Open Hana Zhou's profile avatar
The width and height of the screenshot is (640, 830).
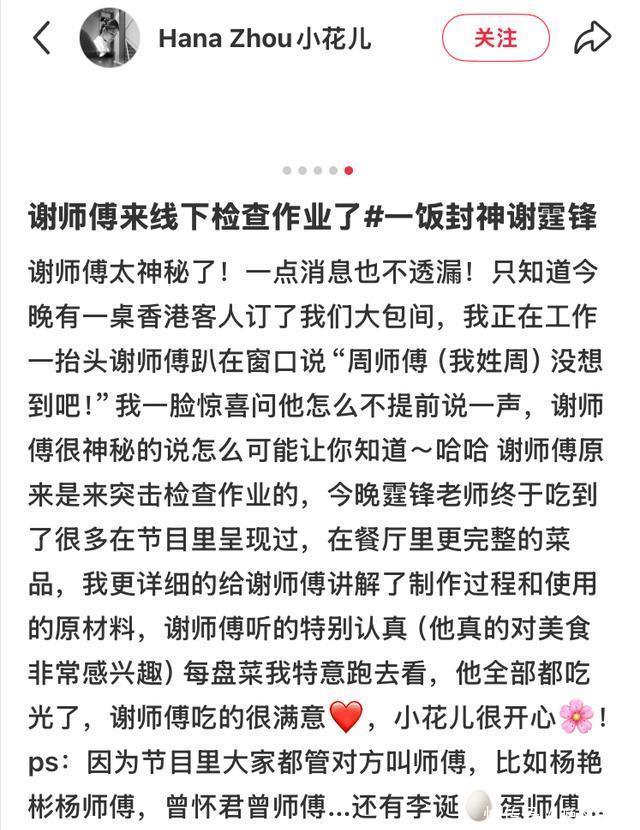pyautogui.click(x=109, y=38)
